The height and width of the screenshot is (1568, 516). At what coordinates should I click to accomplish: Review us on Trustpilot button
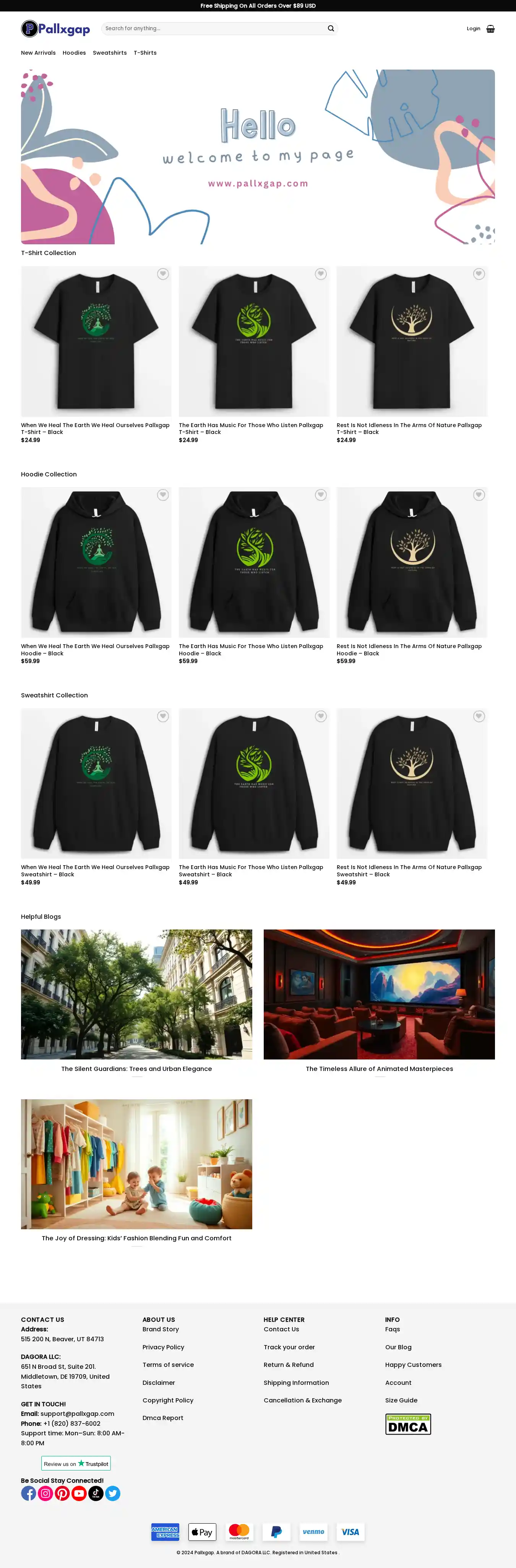pyautogui.click(x=76, y=1463)
